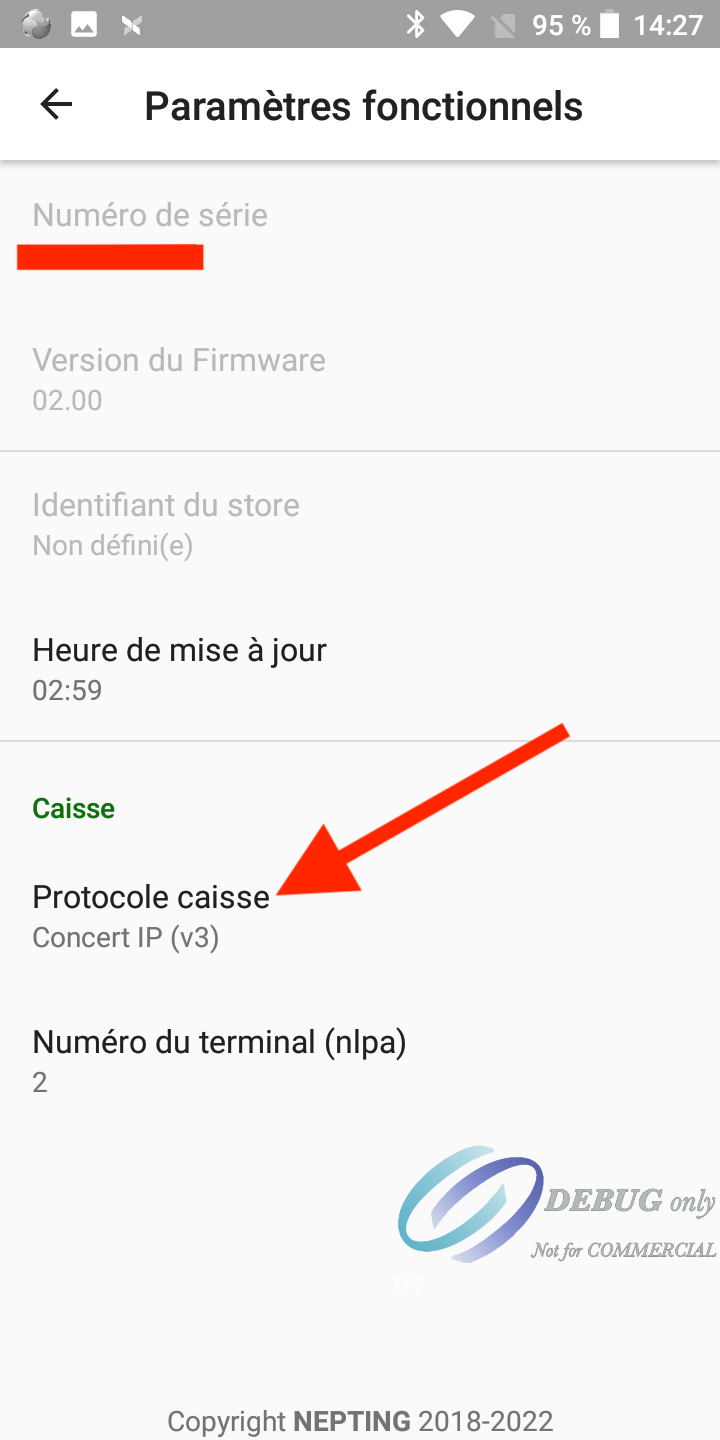Open the Protocole caisse setting
This screenshot has width=720, height=1440.
(x=360, y=916)
